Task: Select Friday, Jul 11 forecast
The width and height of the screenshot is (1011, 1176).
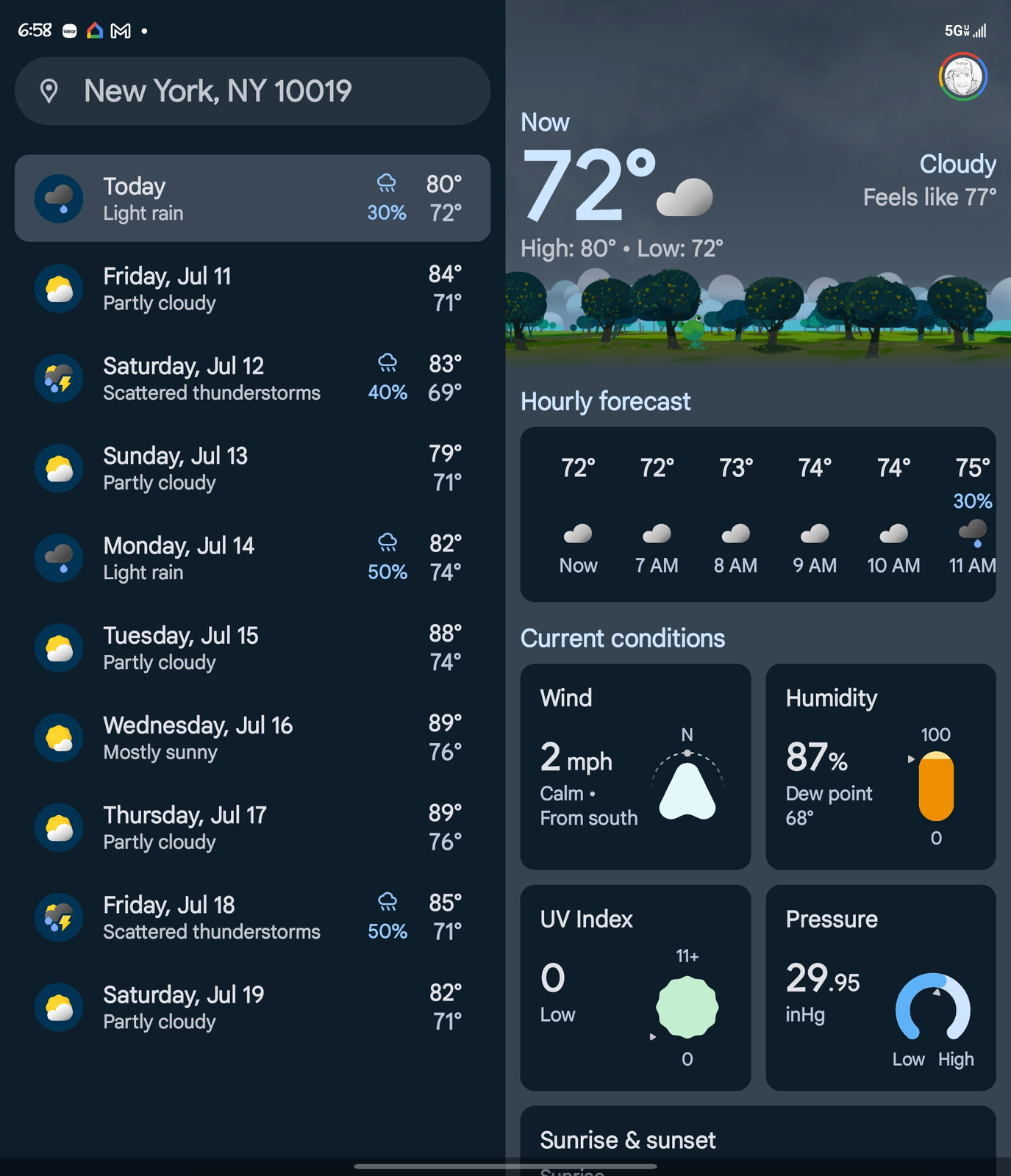Action: point(252,289)
